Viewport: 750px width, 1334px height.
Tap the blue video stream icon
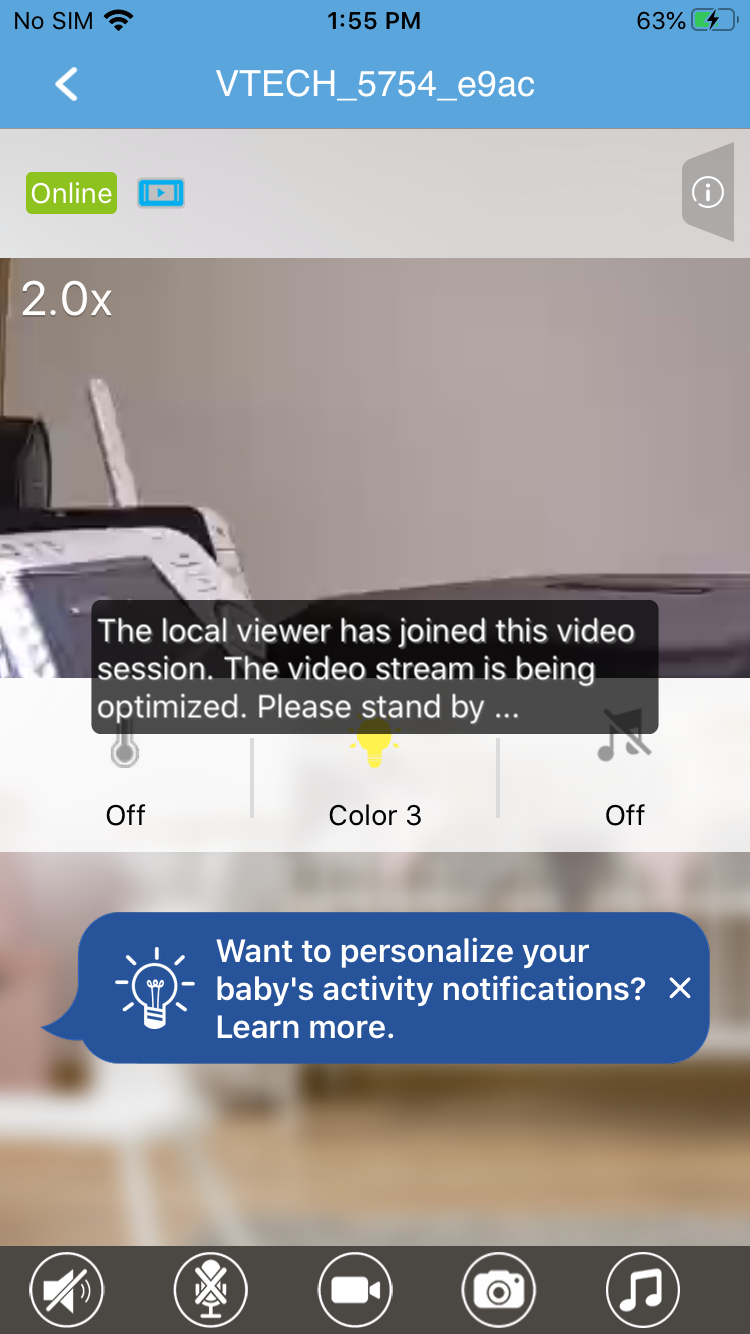pos(161,192)
